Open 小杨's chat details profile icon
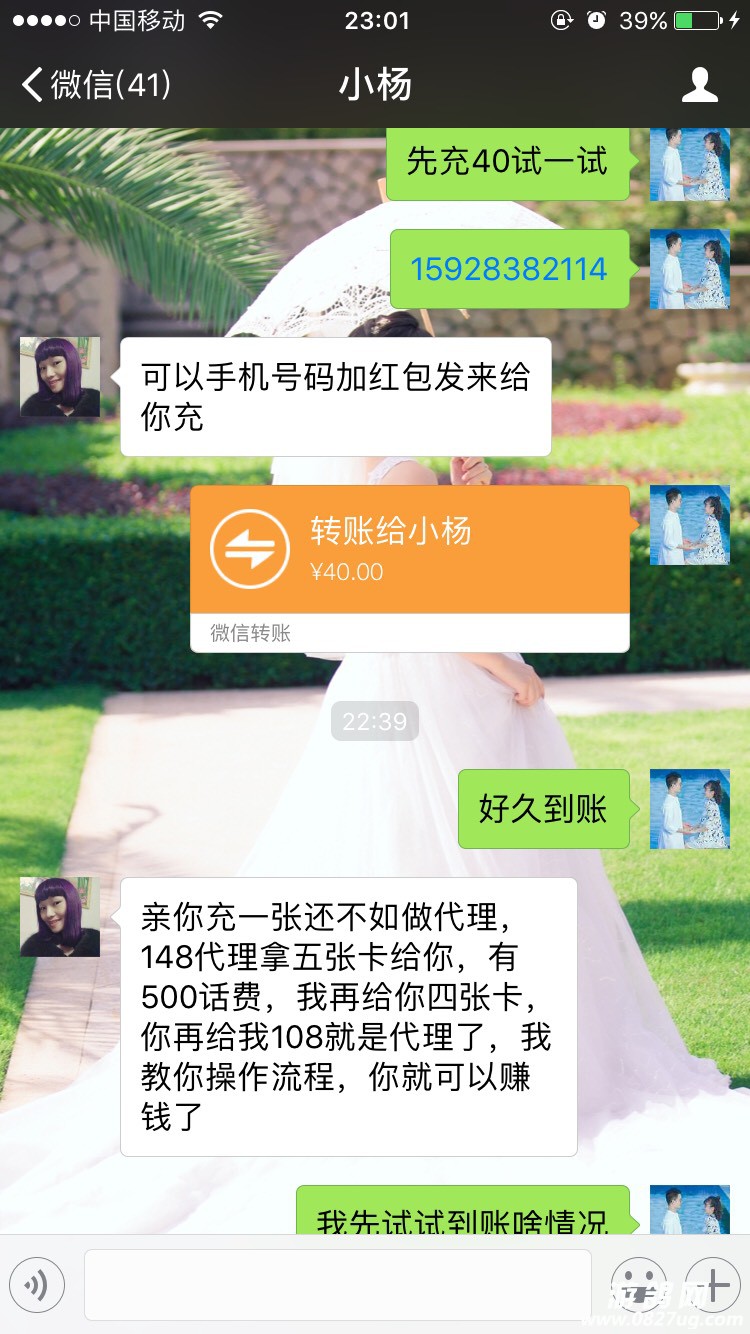Screen dimensions: 750x1334 [699, 84]
